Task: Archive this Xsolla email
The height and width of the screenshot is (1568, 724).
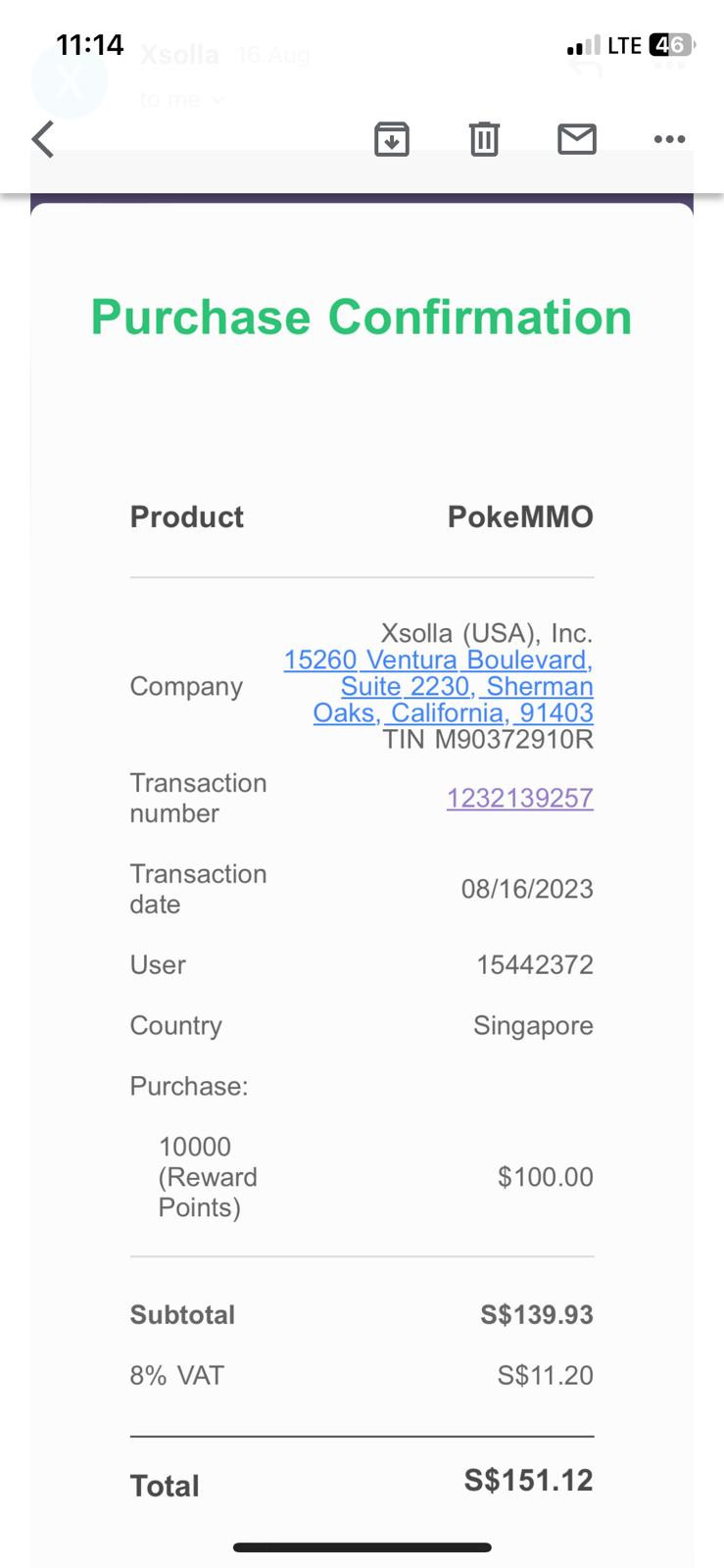Action: click(392, 139)
